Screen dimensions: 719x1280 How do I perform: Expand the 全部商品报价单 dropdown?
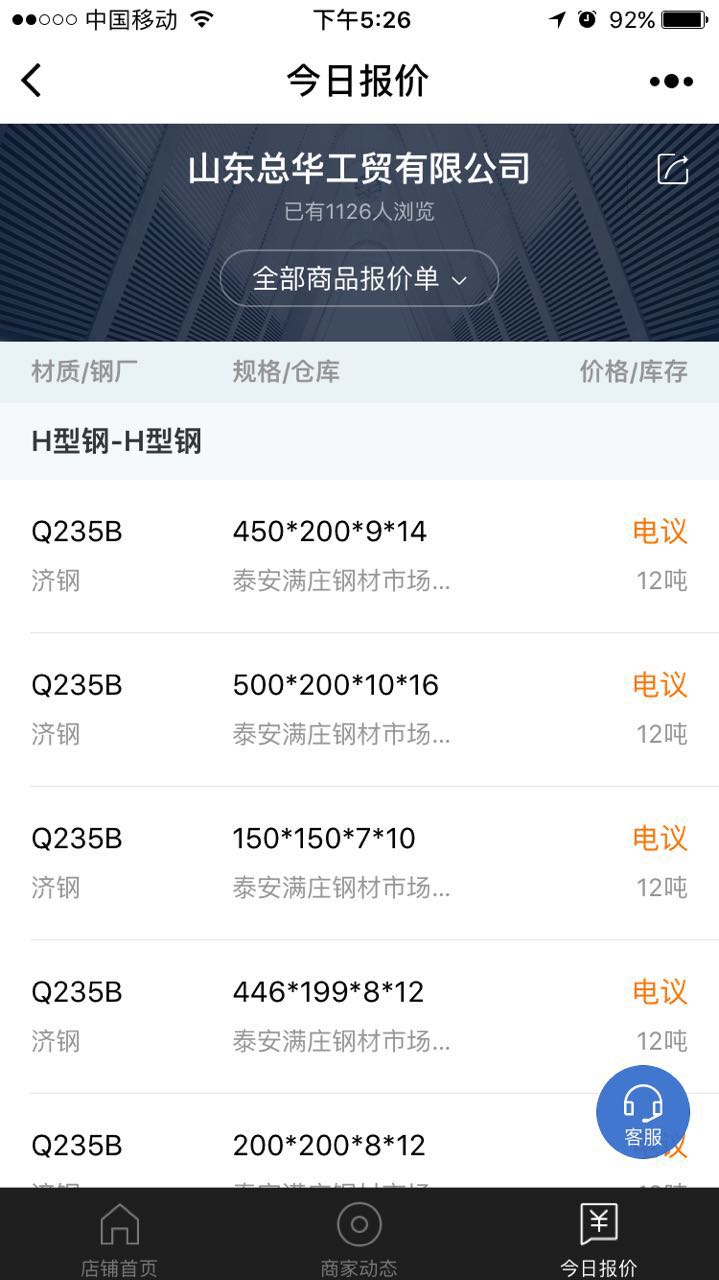click(x=359, y=278)
